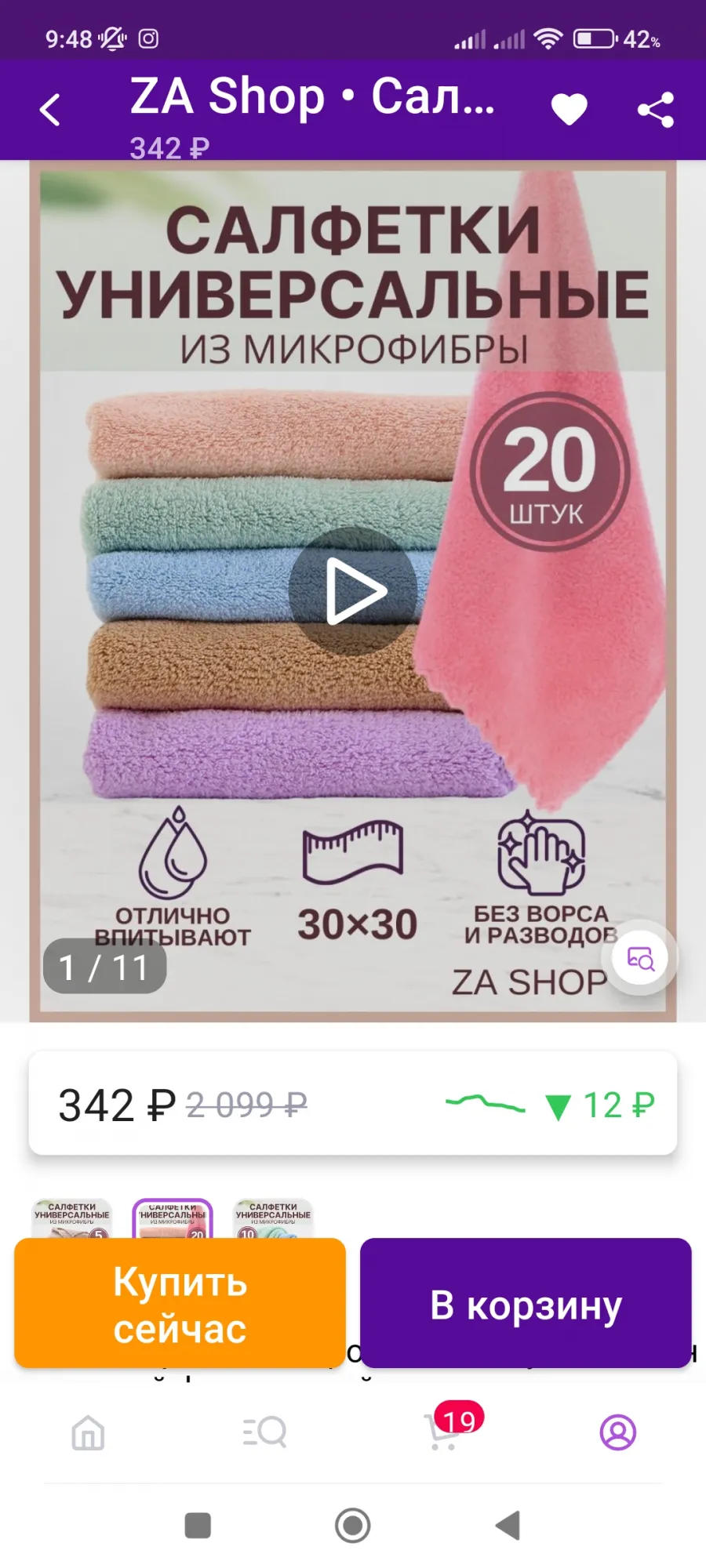Open the profile tab

(x=618, y=1432)
